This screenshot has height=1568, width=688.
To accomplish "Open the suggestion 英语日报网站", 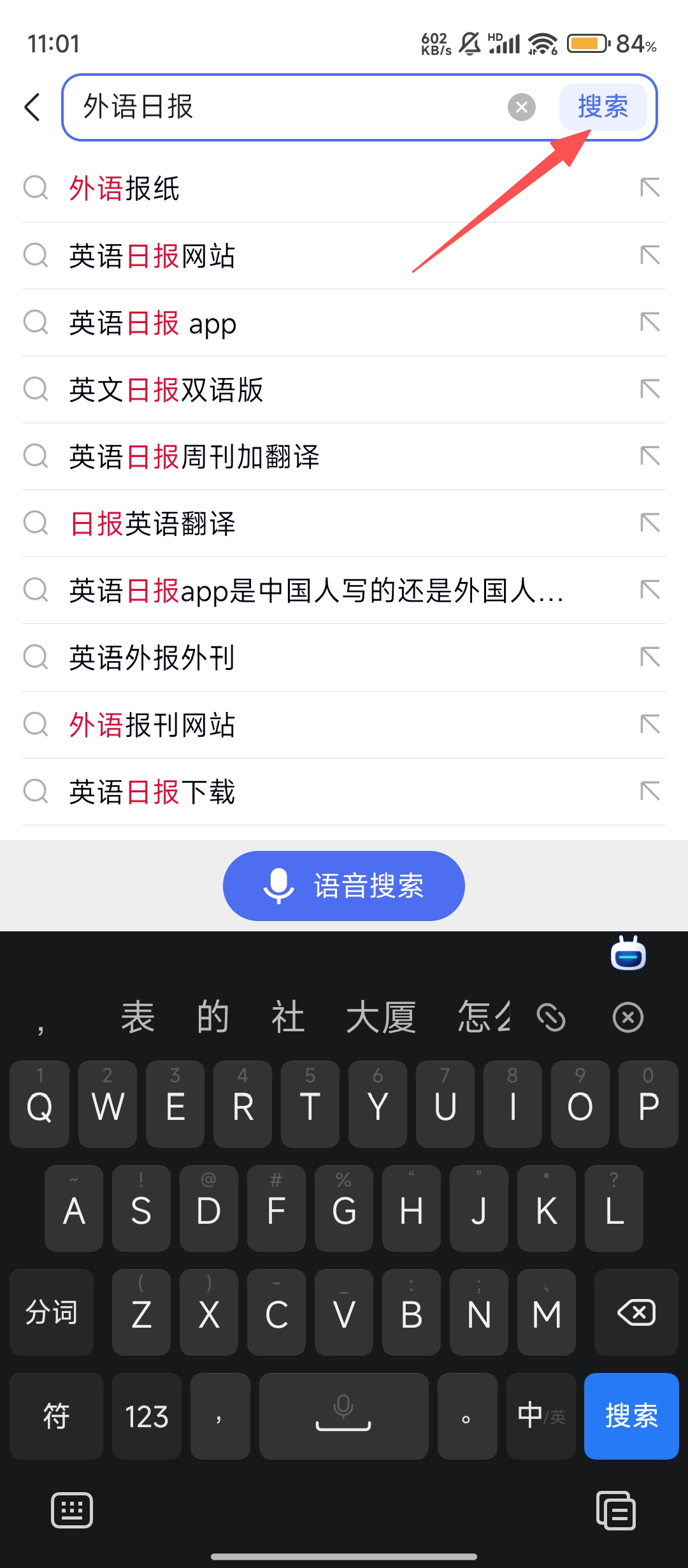I will coord(152,256).
